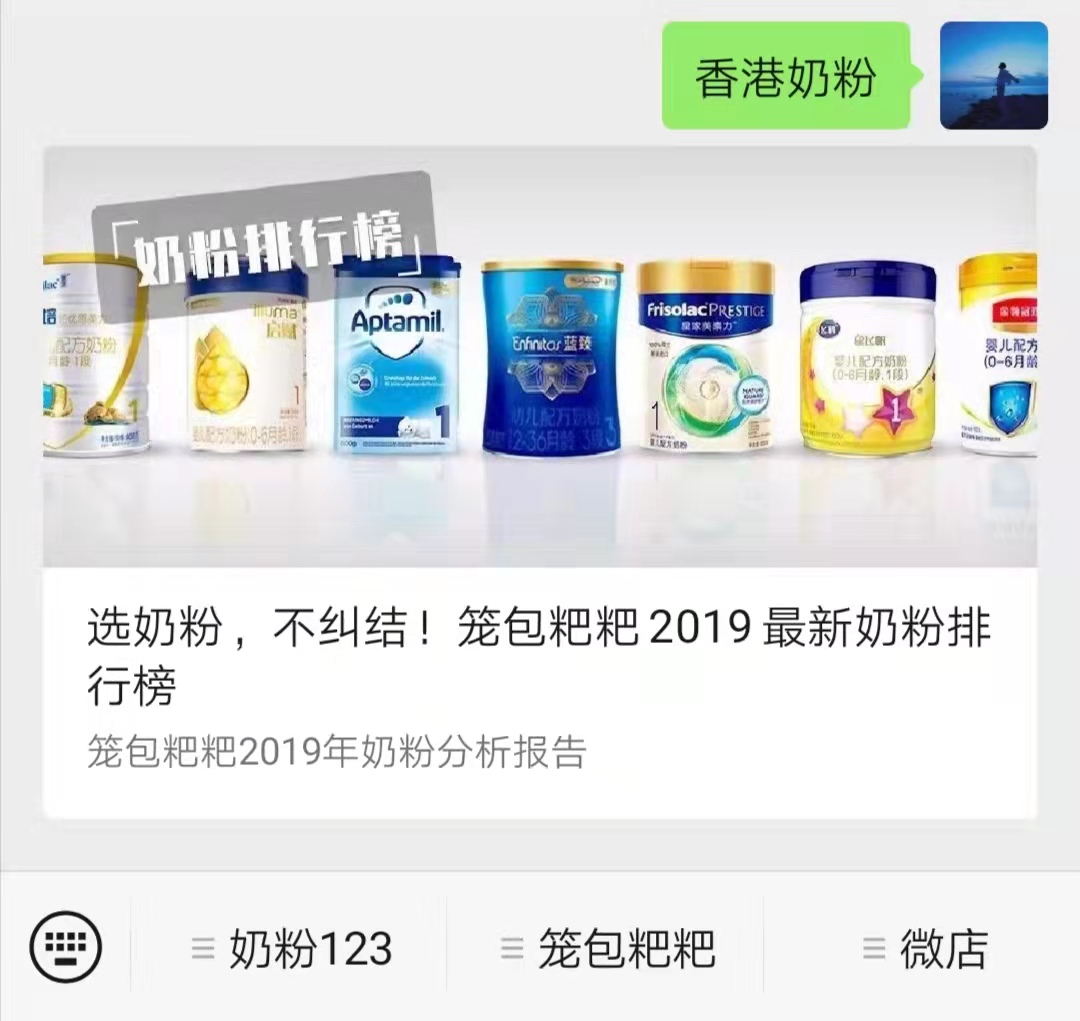1080x1021 pixels.
Task: Open the 笼包粑粑 menu
Action: point(607,948)
